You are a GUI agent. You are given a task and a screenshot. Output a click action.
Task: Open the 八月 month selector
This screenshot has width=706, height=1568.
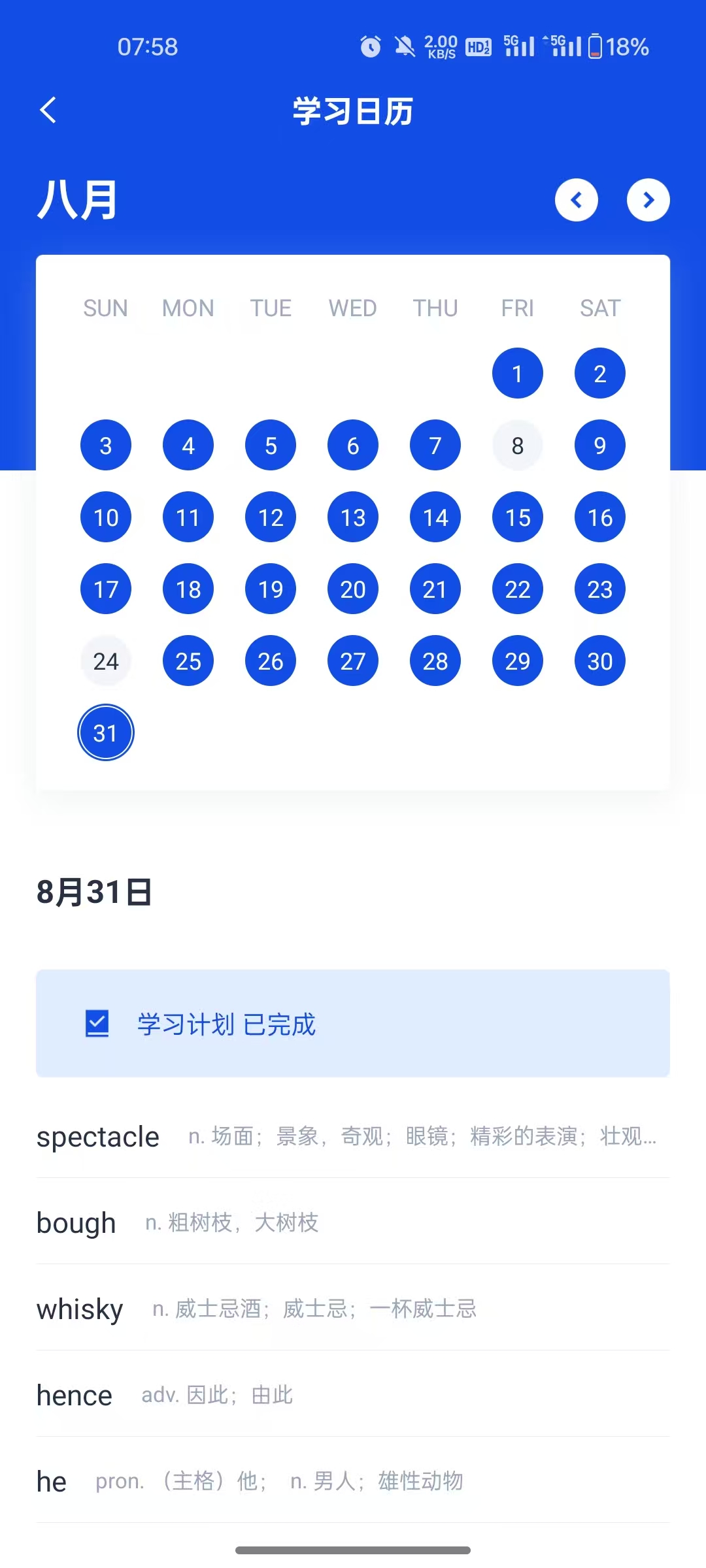tap(76, 200)
